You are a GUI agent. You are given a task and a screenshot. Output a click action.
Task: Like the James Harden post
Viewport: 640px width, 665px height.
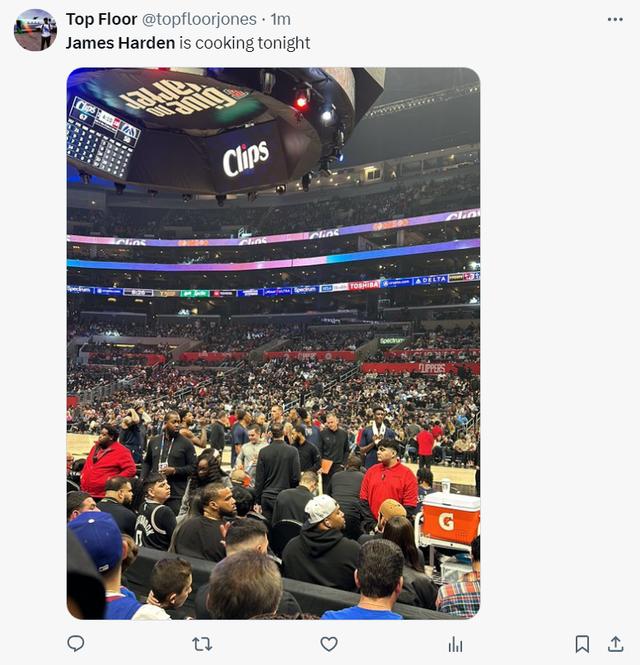coord(329,644)
